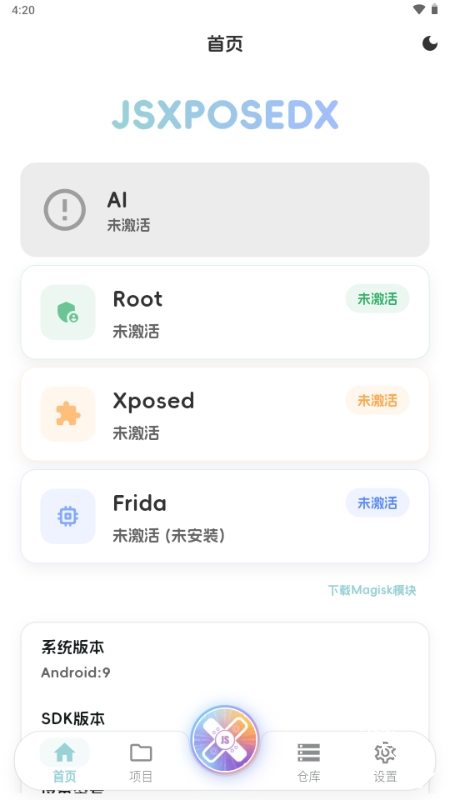The width and height of the screenshot is (450, 800).
Task: Open the 设置 tab
Action: pos(385,762)
